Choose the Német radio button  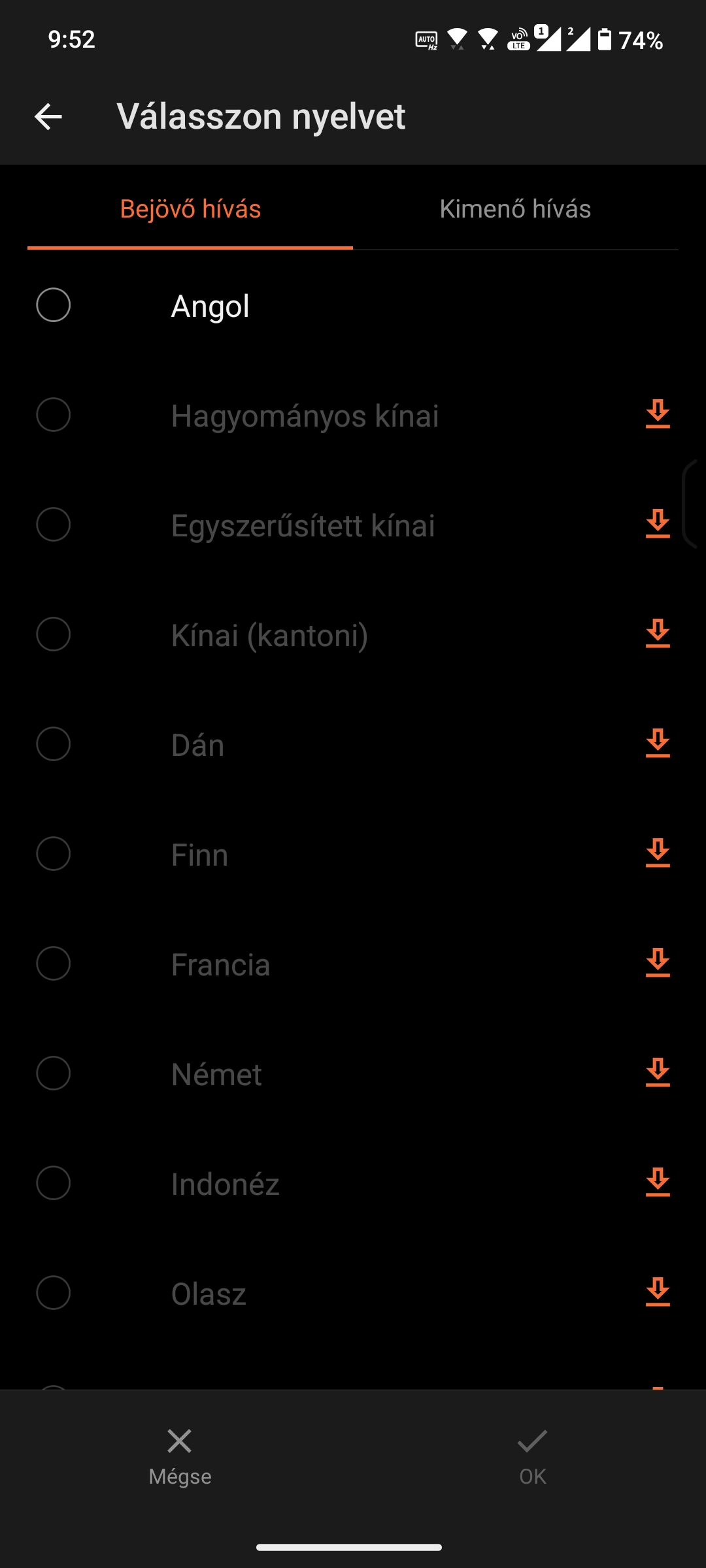coord(54,1073)
